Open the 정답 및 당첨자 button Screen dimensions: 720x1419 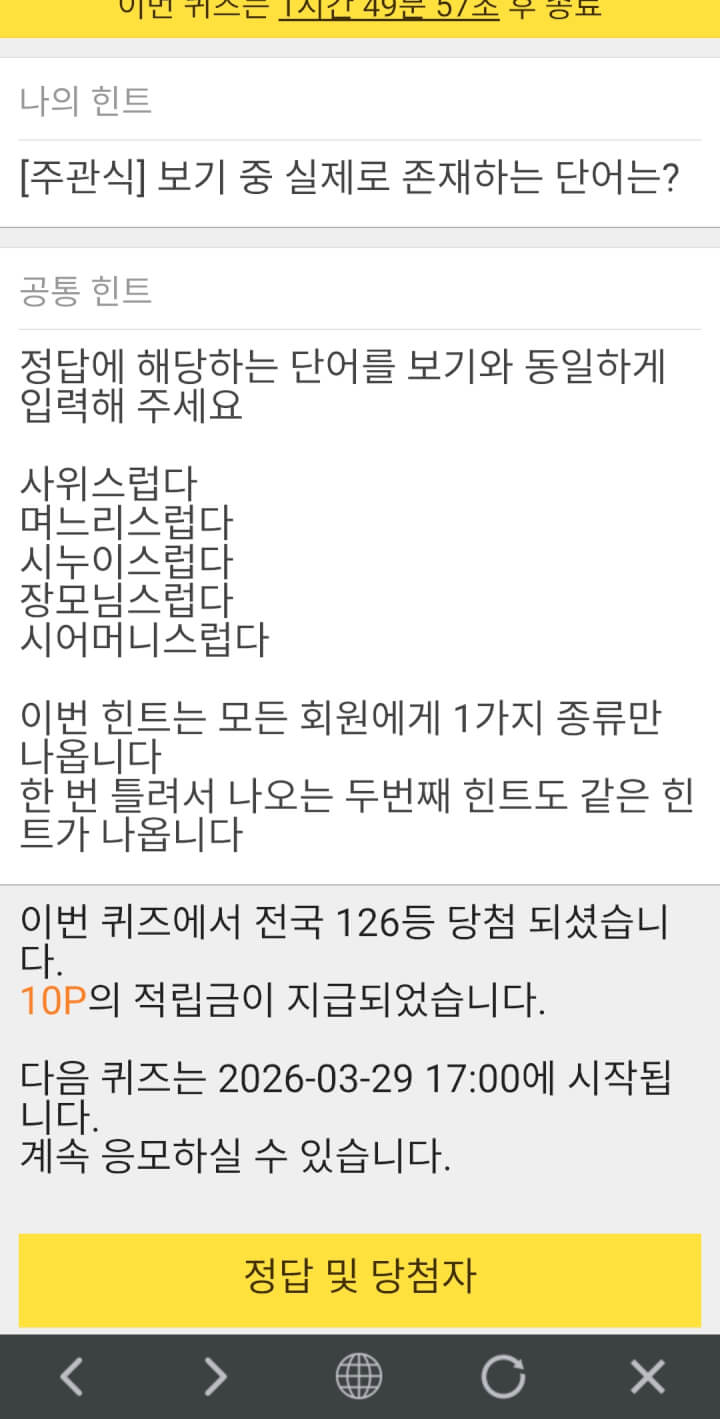[x=360, y=1278]
